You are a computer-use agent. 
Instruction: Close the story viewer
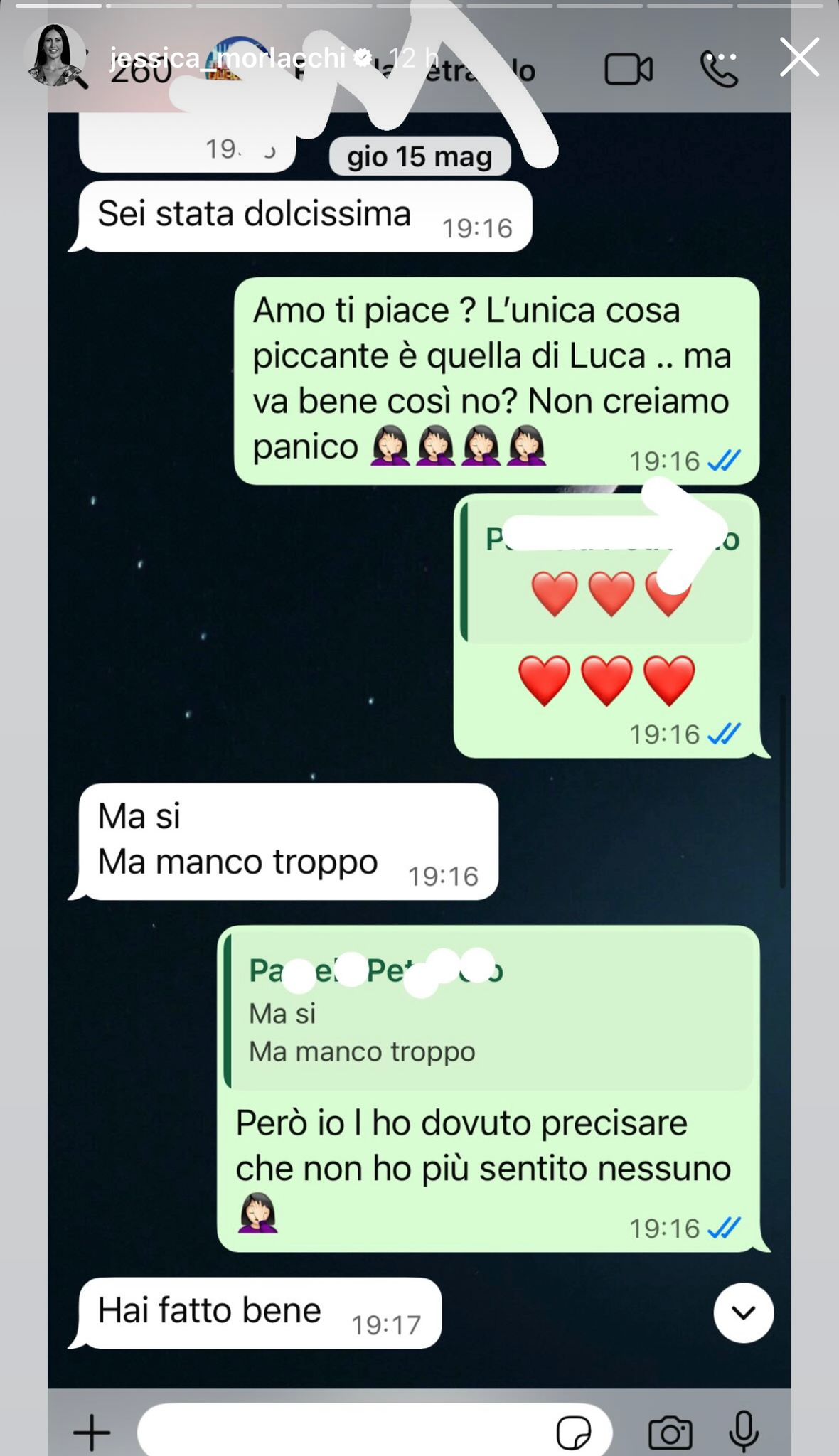coord(799,57)
